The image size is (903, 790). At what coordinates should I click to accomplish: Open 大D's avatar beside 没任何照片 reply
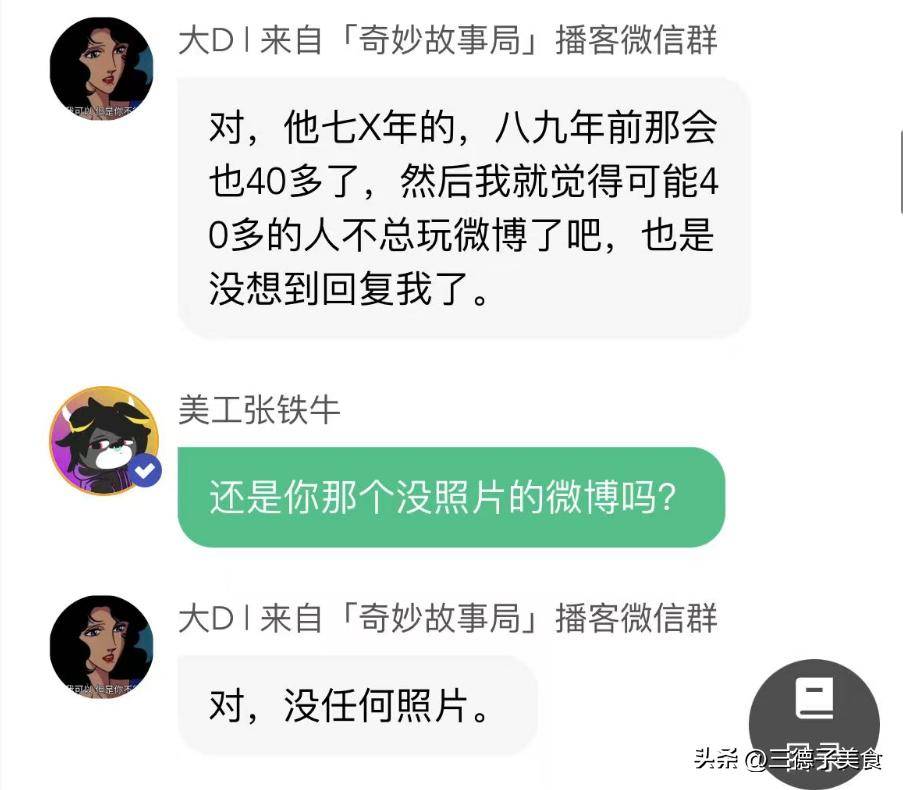click(x=101, y=647)
